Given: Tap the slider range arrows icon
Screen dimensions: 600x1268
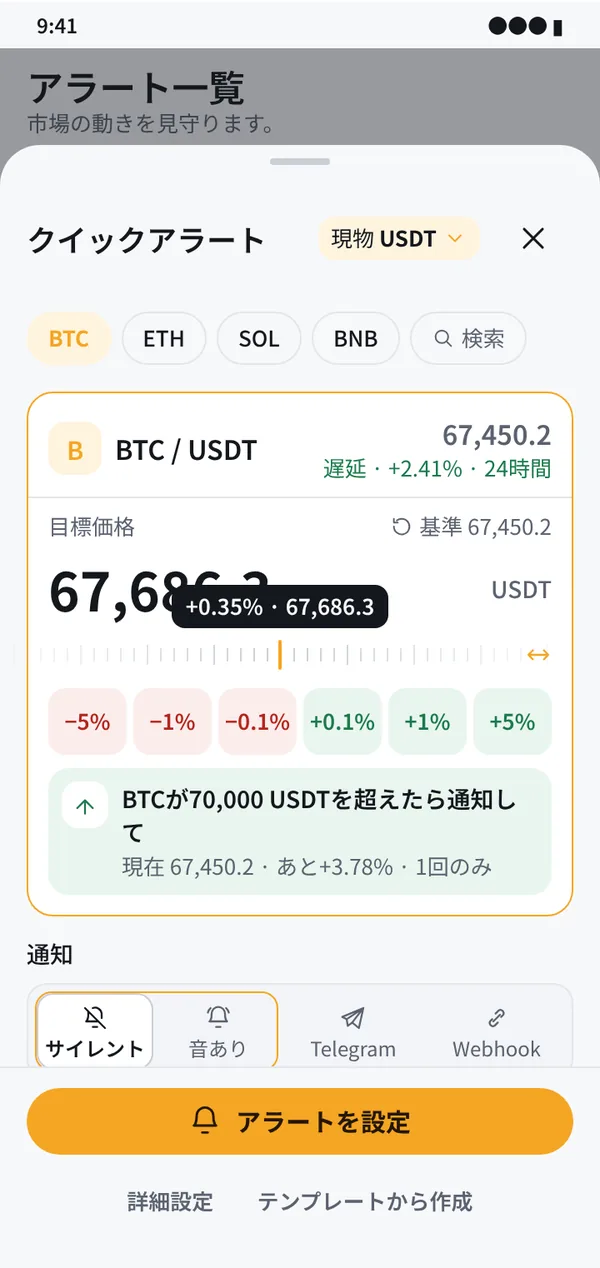Looking at the screenshot, I should (x=538, y=655).
